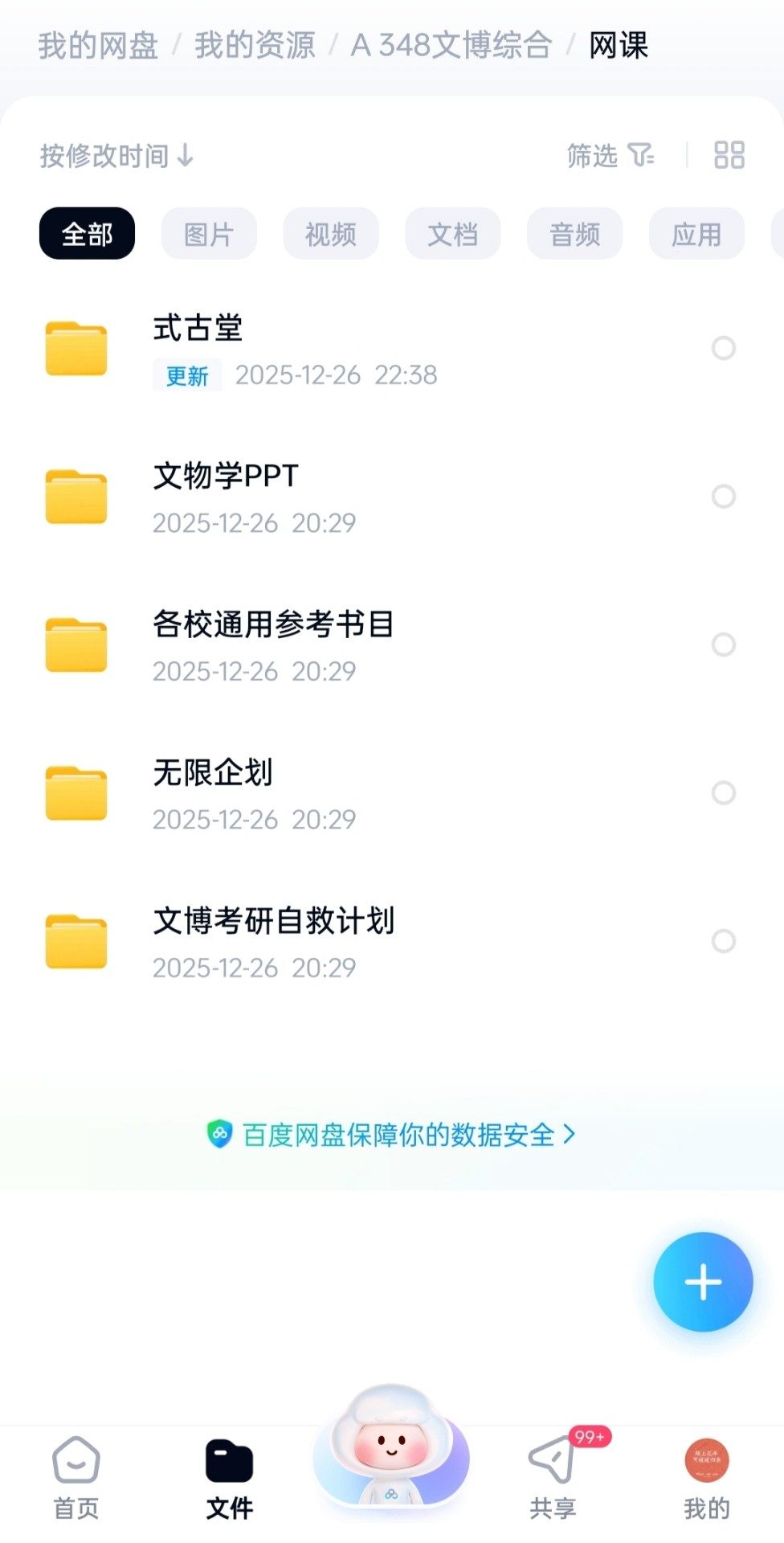784x1543 pixels.
Task: Filter by 音频 type
Action: point(574,234)
